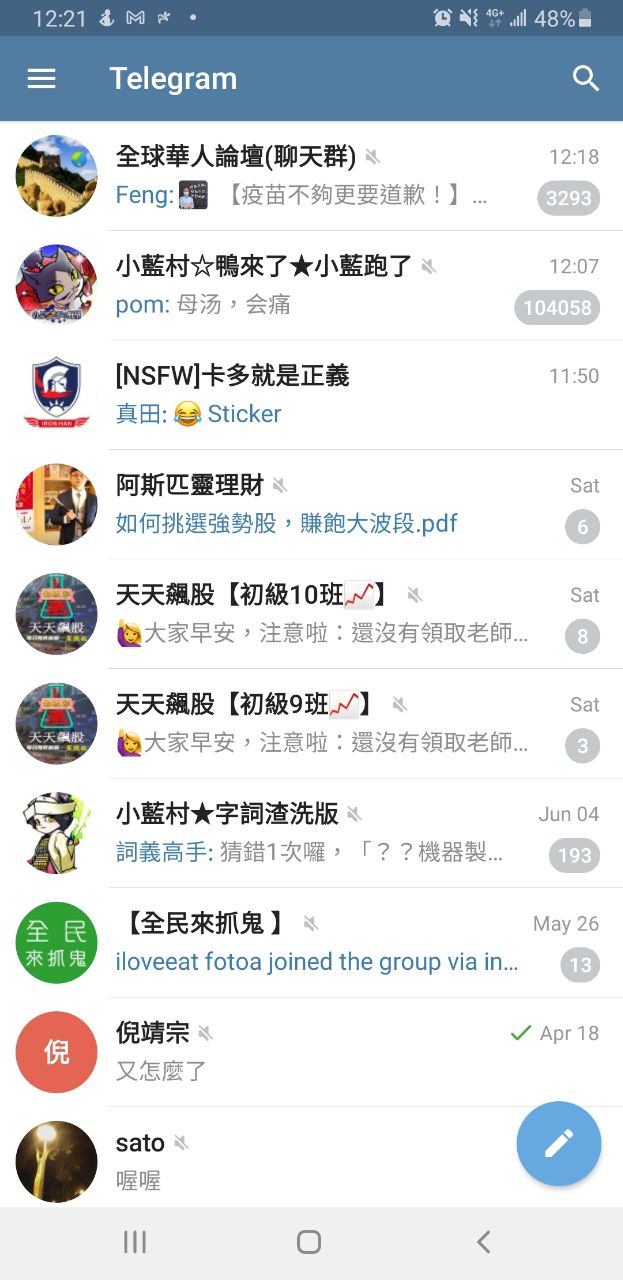The width and height of the screenshot is (623, 1280).
Task: Tap the search magnifier icon
Action: click(x=585, y=79)
